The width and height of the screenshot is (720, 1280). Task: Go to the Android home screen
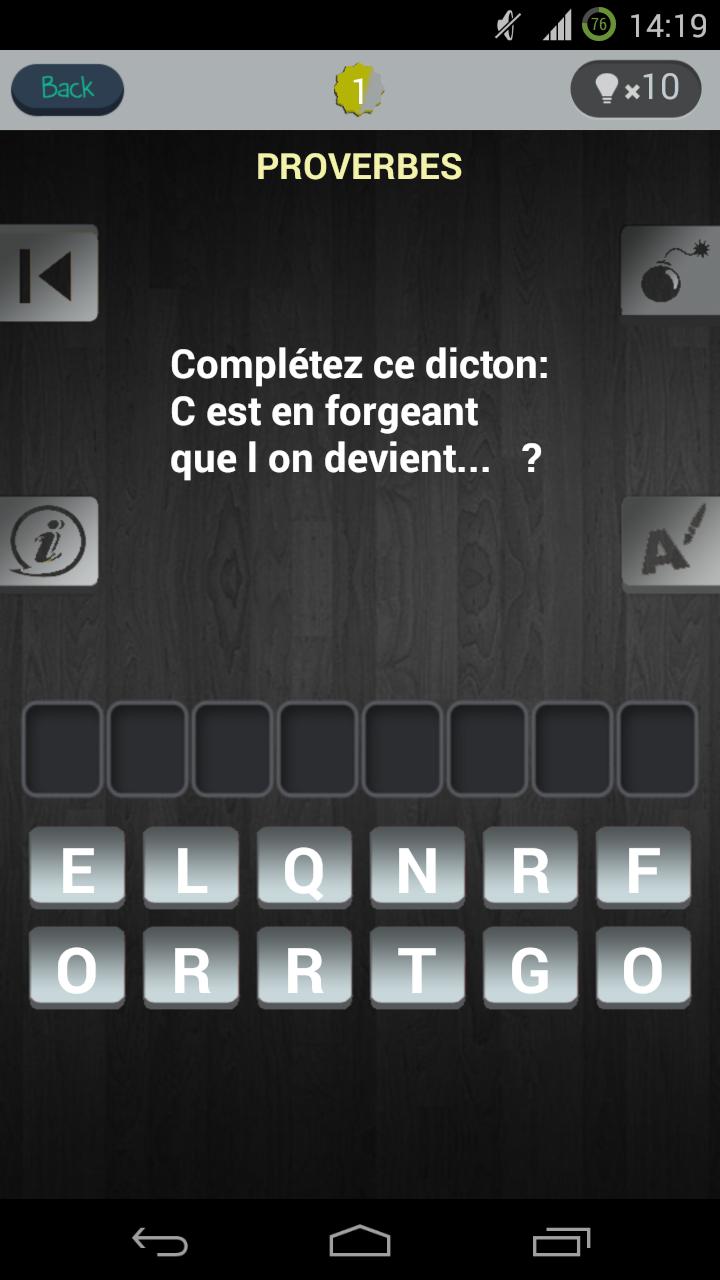click(x=360, y=1241)
